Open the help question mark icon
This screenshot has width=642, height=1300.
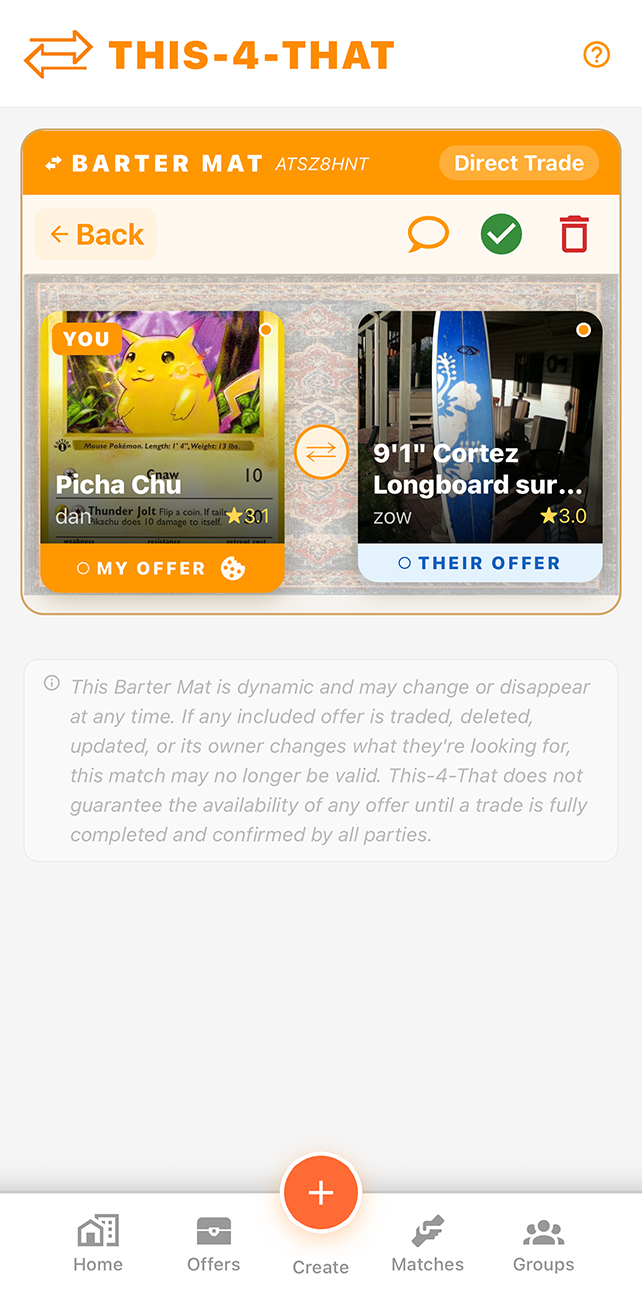[596, 55]
